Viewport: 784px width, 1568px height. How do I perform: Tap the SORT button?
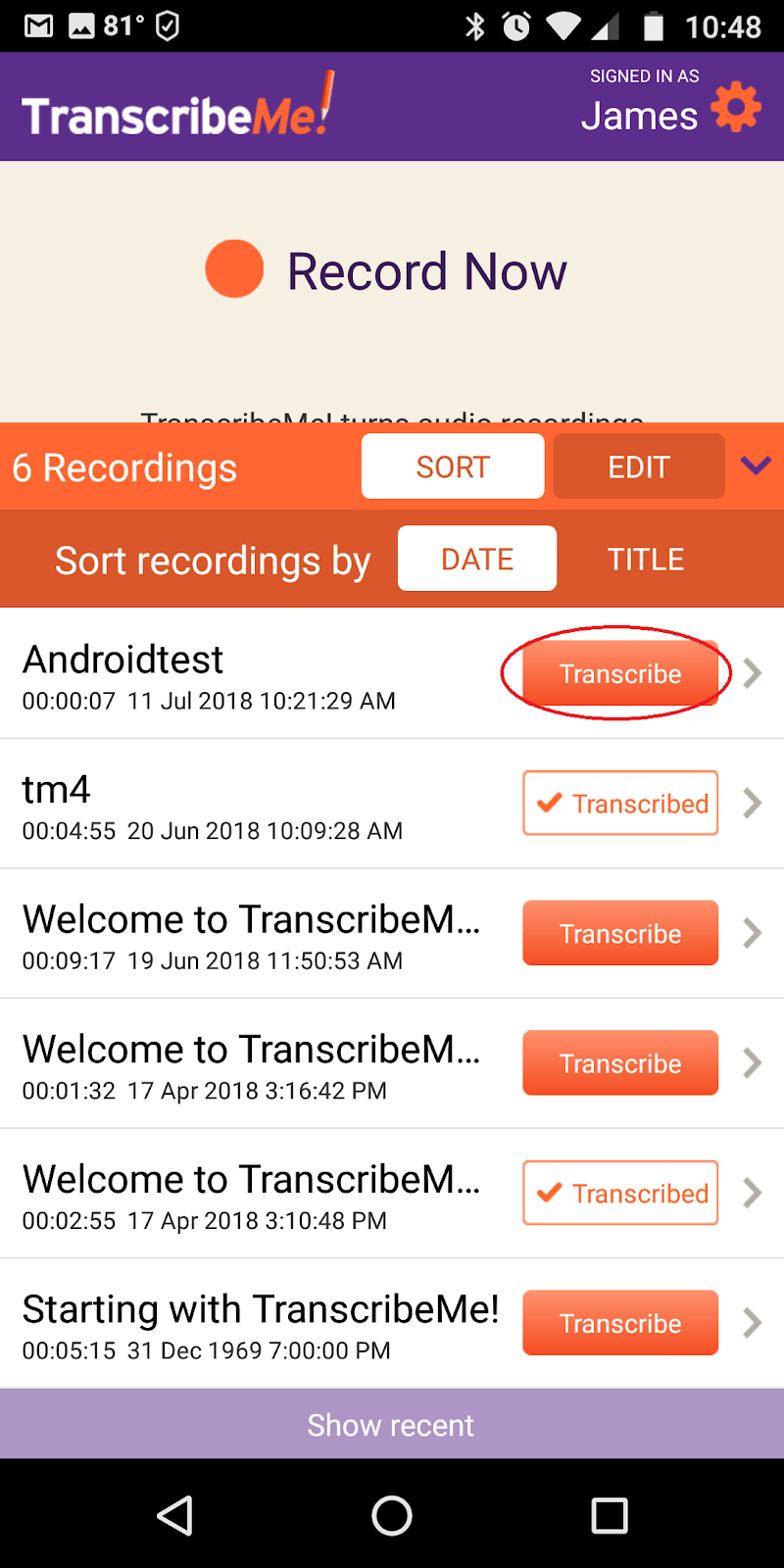(453, 466)
